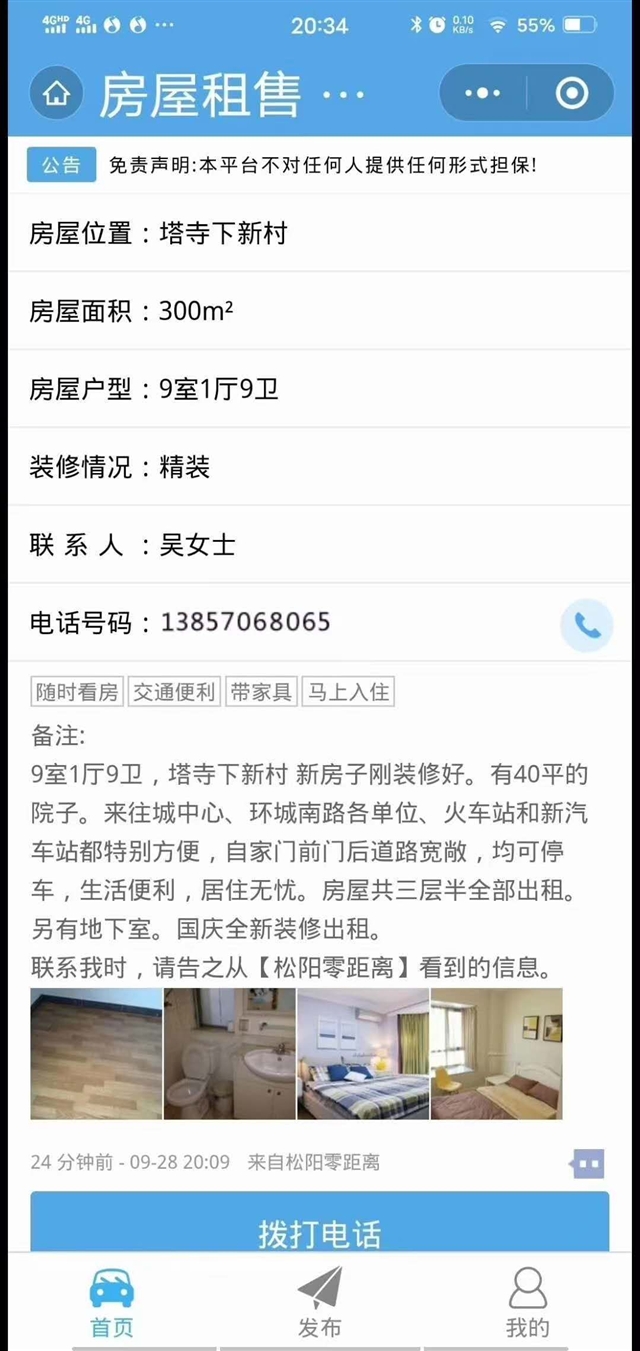Screen dimensions: 640x1351
Task: Open the mini program more-options menu
Action: click(483, 94)
